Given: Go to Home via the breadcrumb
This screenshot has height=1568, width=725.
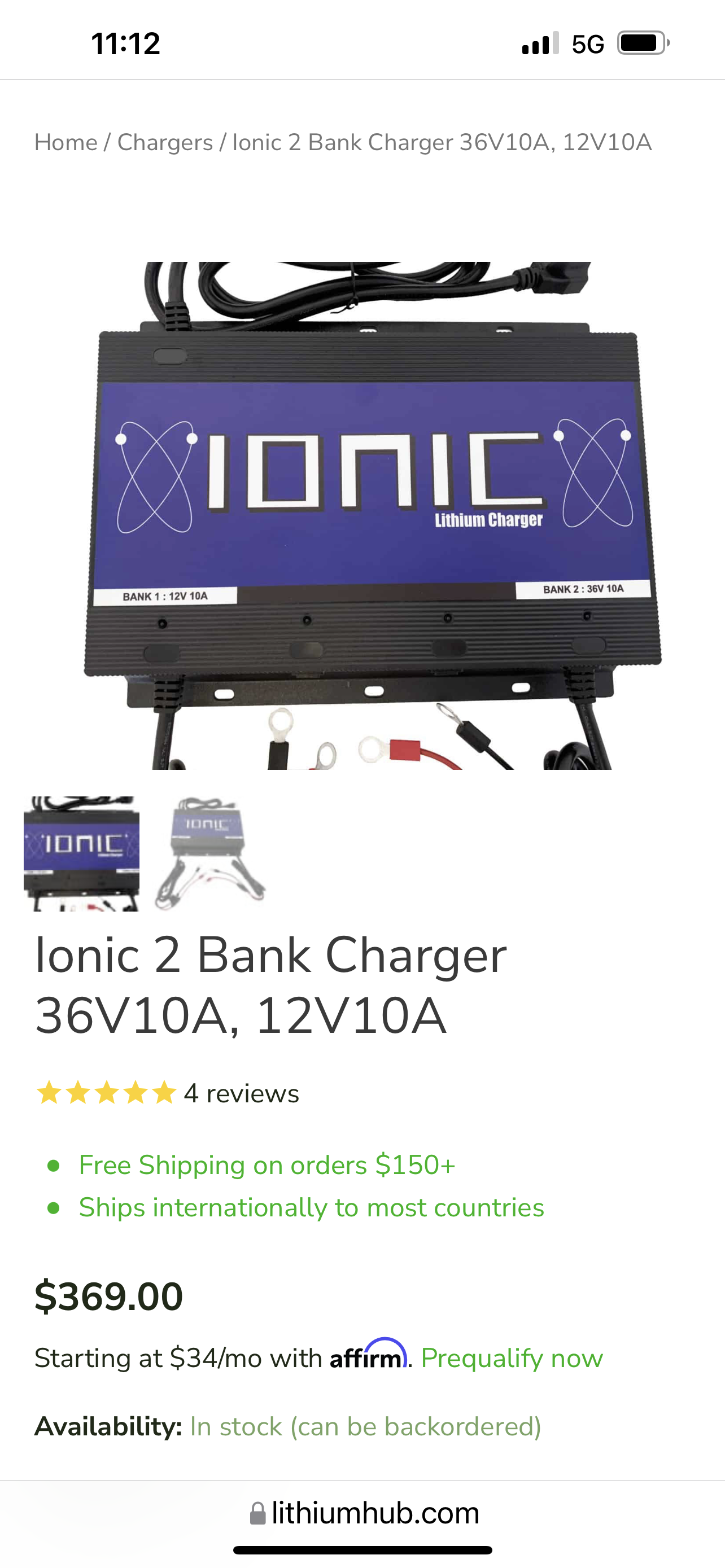Looking at the screenshot, I should 65,142.
